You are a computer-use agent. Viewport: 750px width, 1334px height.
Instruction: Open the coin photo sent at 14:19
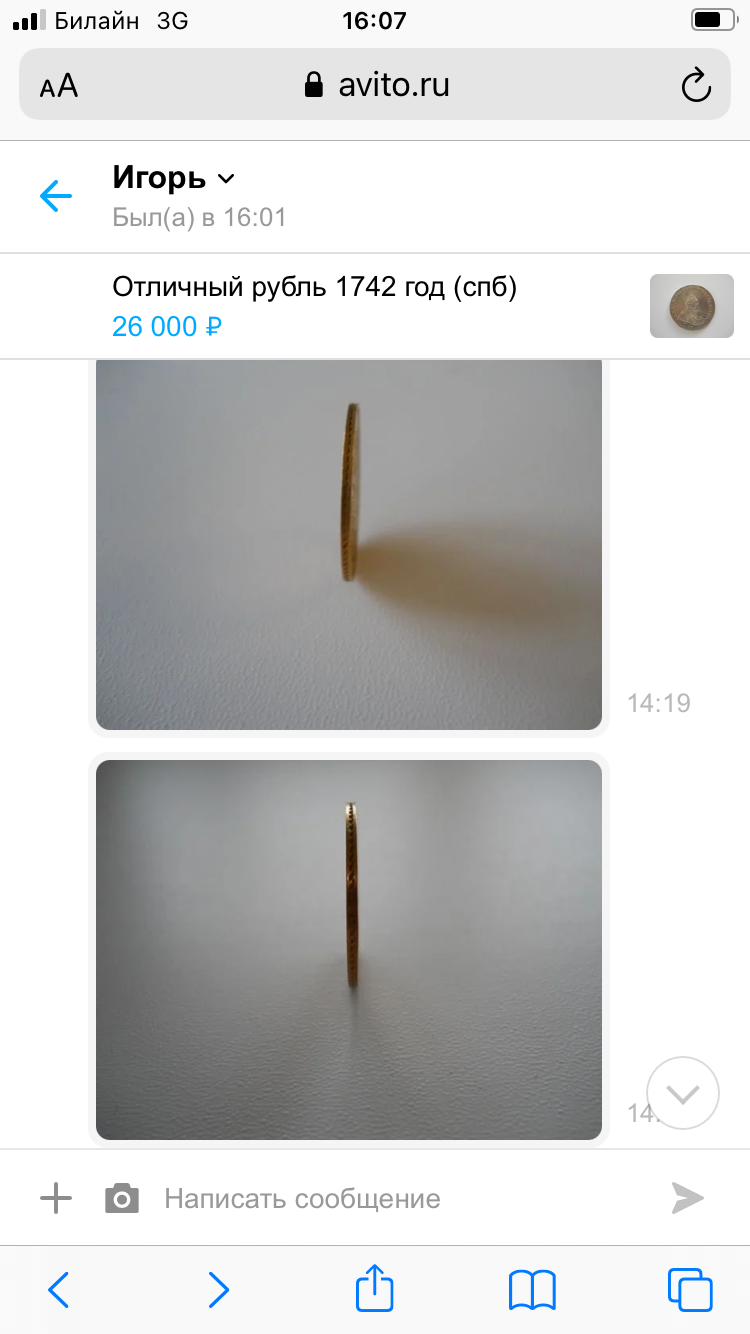349,544
